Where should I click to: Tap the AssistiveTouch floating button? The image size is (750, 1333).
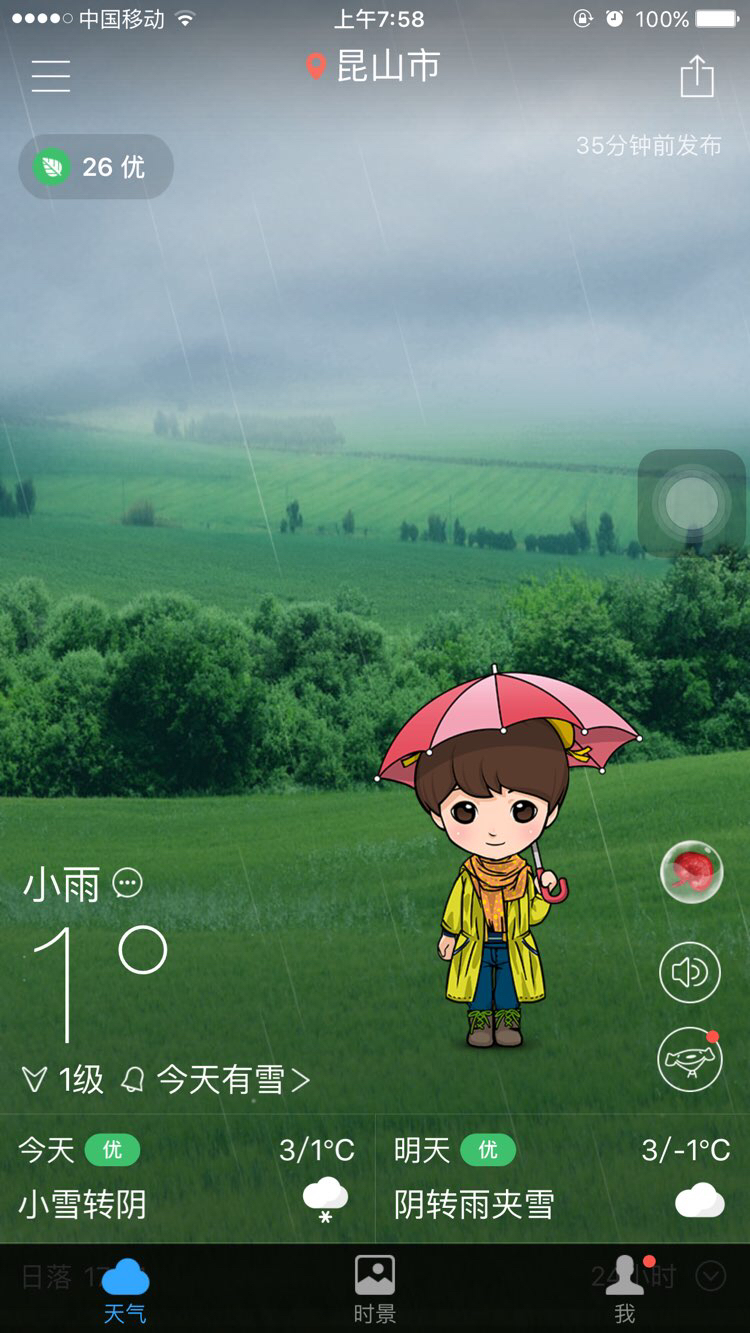point(692,503)
